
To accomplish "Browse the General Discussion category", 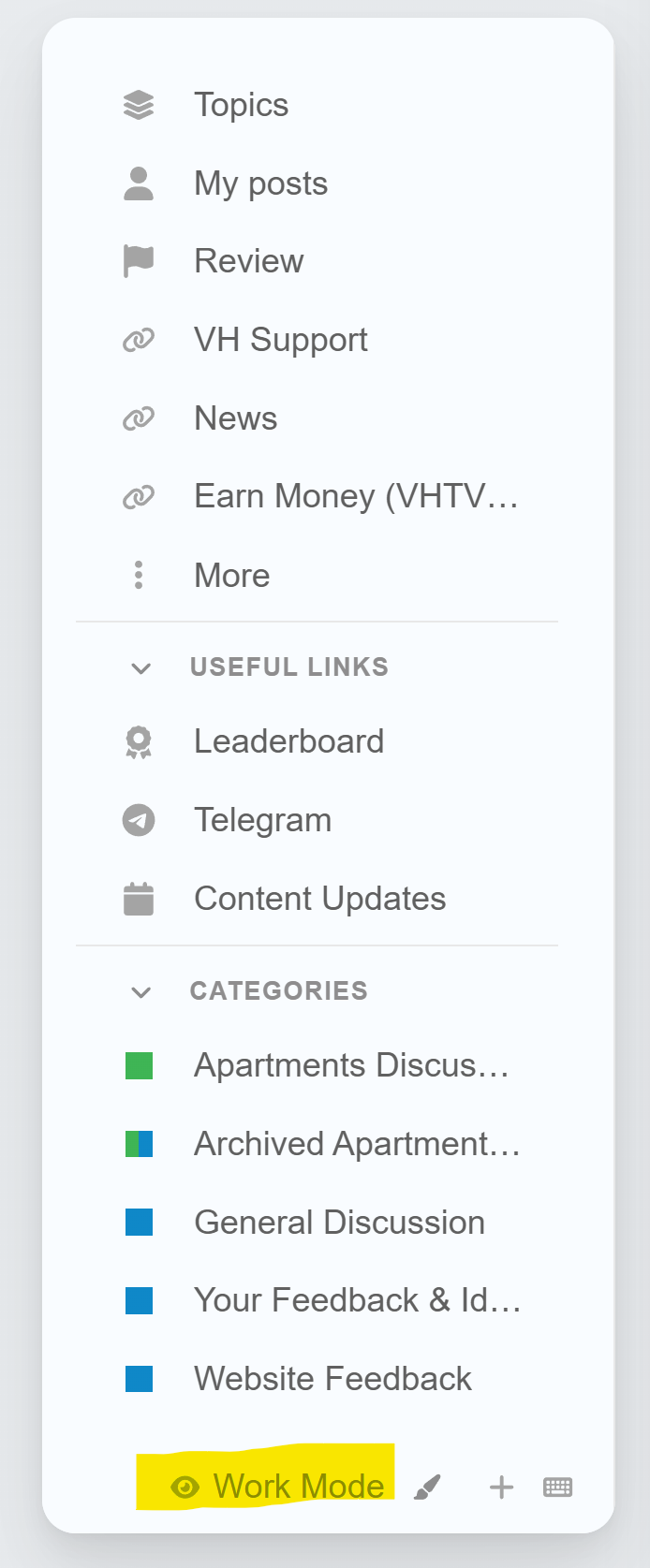I will [x=339, y=1223].
